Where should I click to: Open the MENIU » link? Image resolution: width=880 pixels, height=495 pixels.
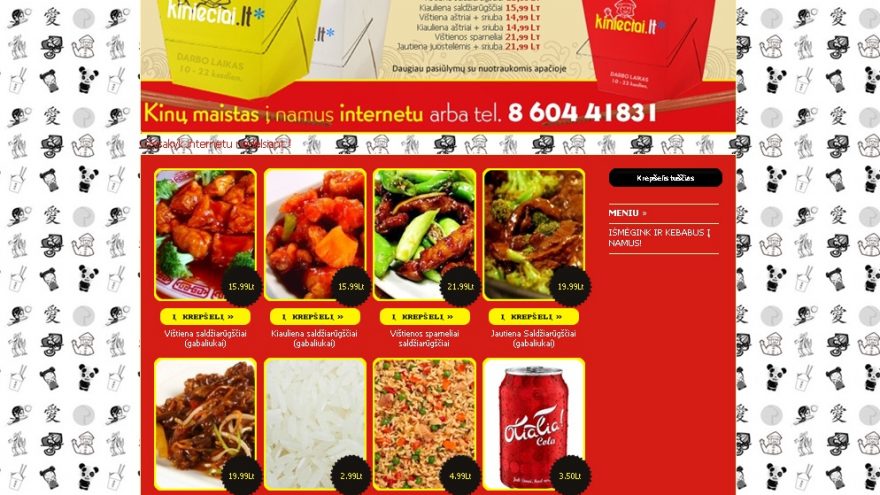(627, 213)
